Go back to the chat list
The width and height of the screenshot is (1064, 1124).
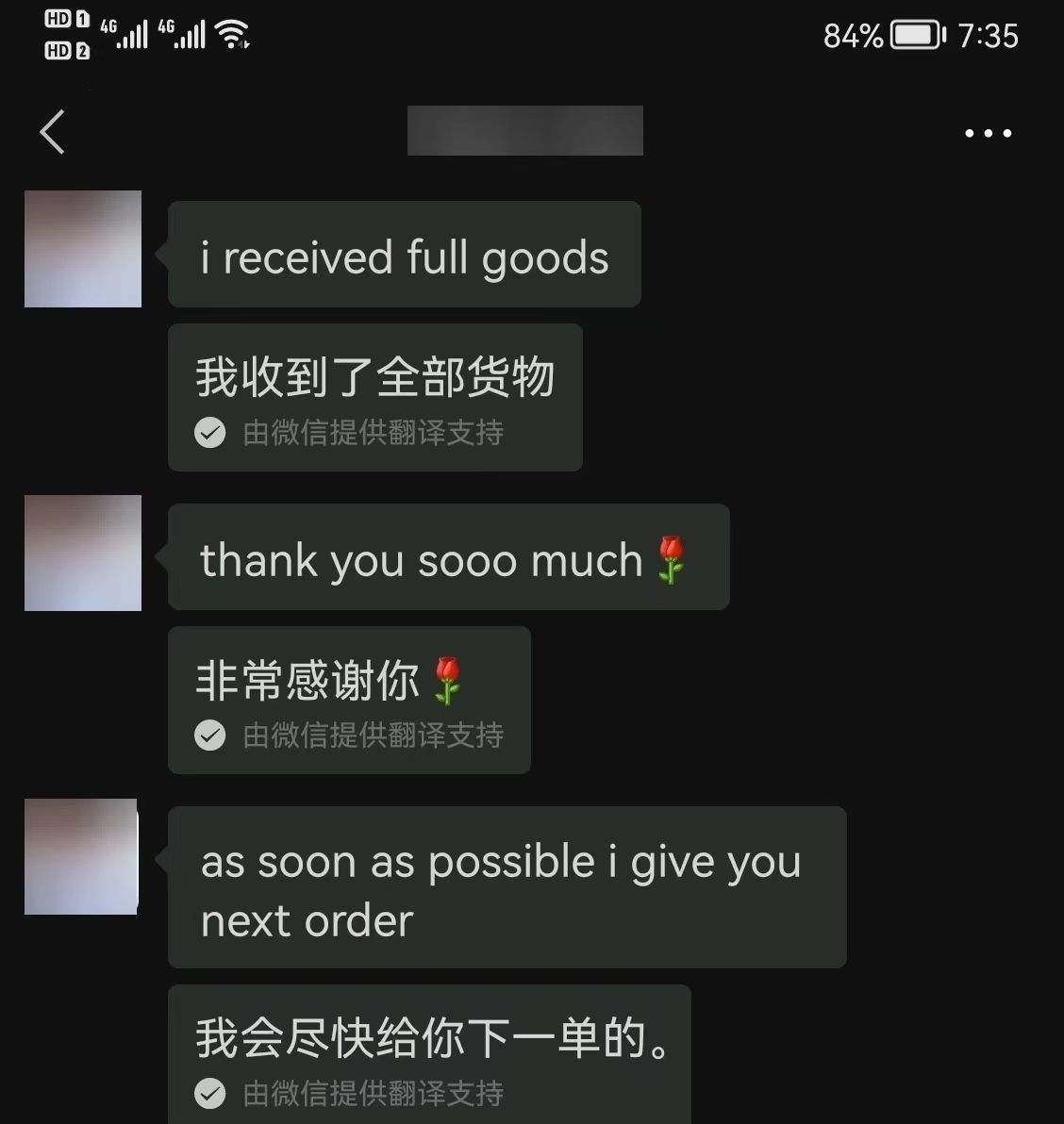point(53,132)
